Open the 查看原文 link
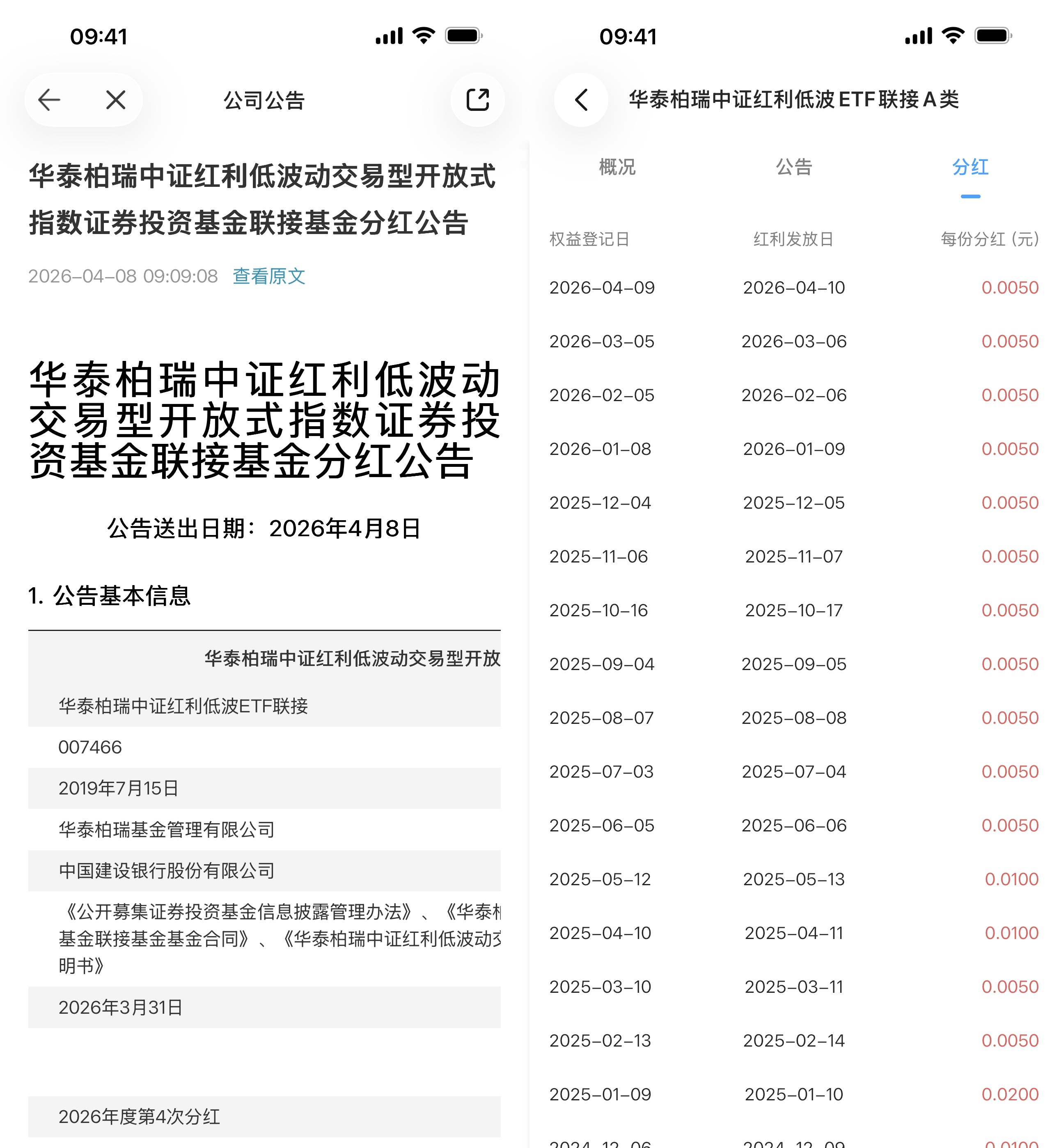 269,276
